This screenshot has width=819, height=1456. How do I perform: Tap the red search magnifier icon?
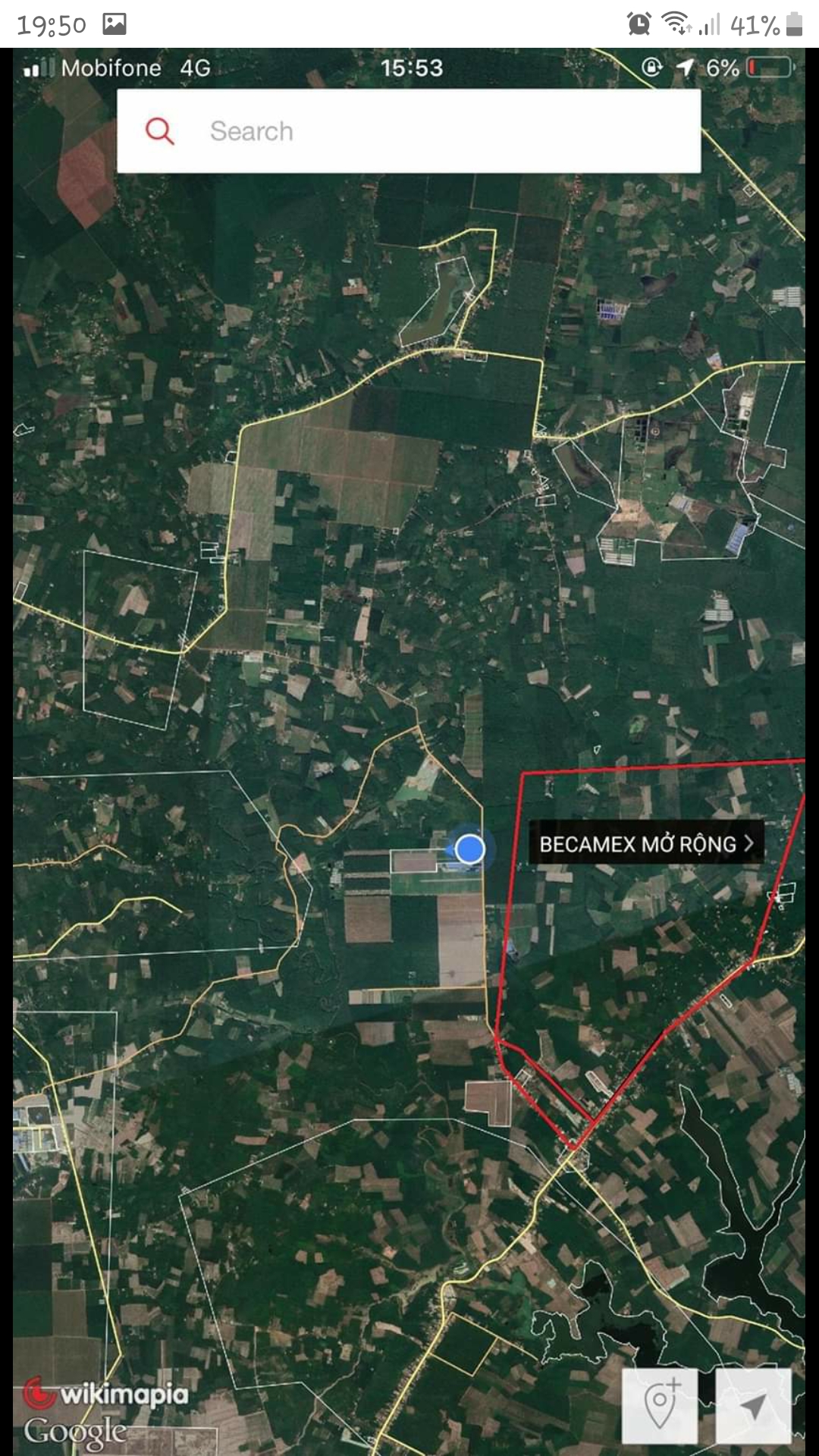(160, 131)
